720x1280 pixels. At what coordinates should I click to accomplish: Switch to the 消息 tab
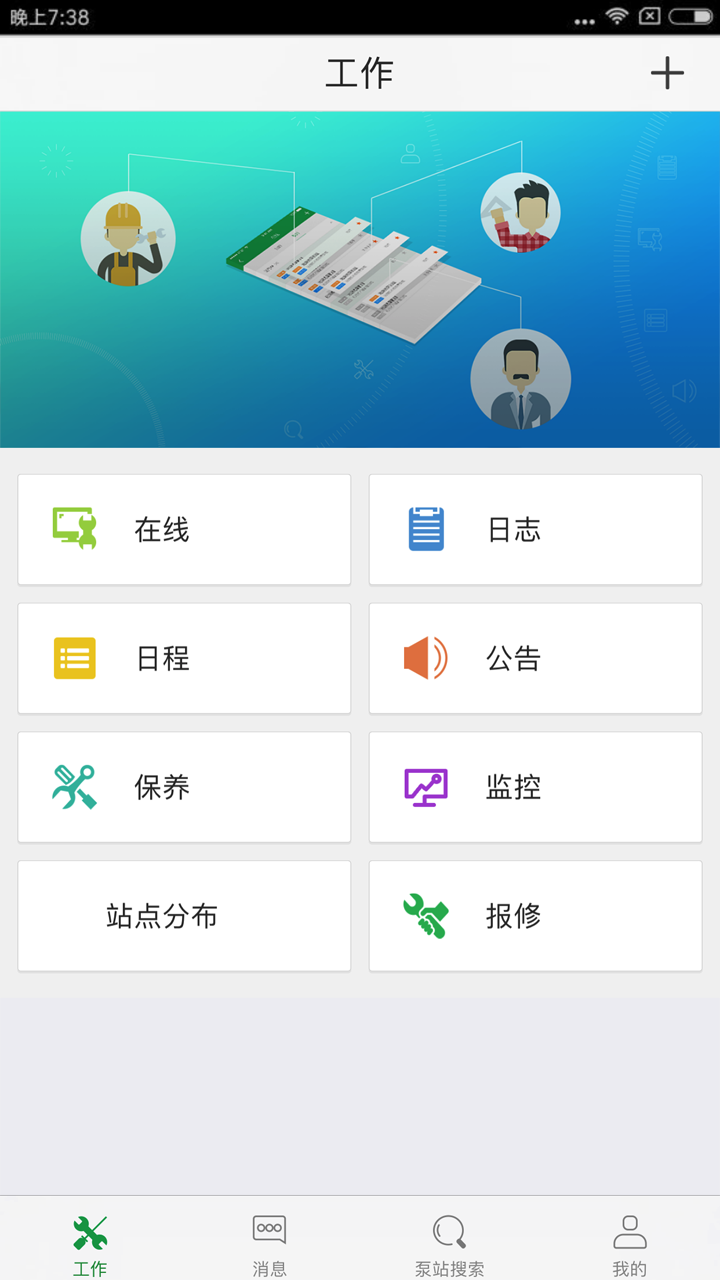pyautogui.click(x=270, y=1245)
